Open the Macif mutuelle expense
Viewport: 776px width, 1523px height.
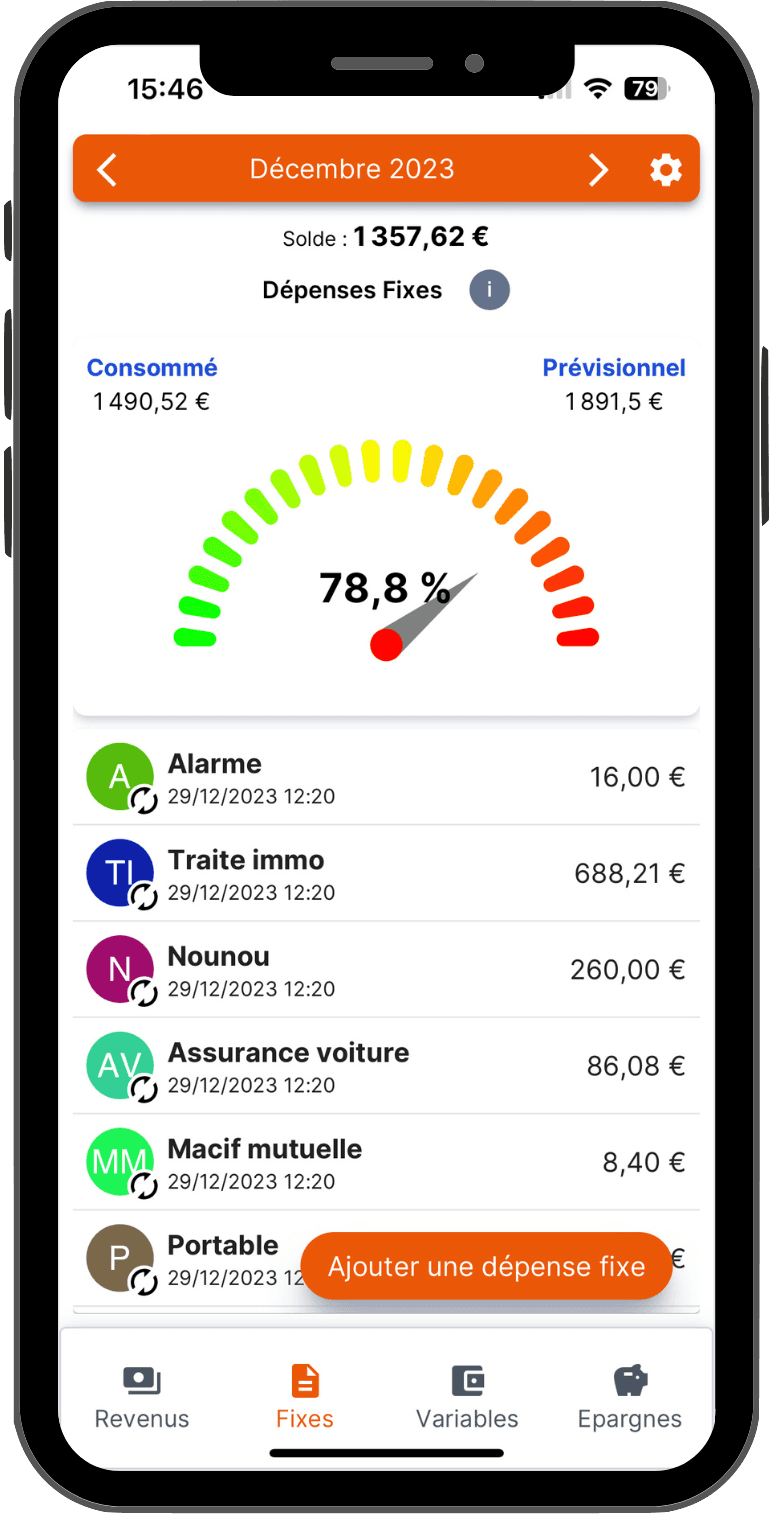pyautogui.click(x=386, y=1162)
